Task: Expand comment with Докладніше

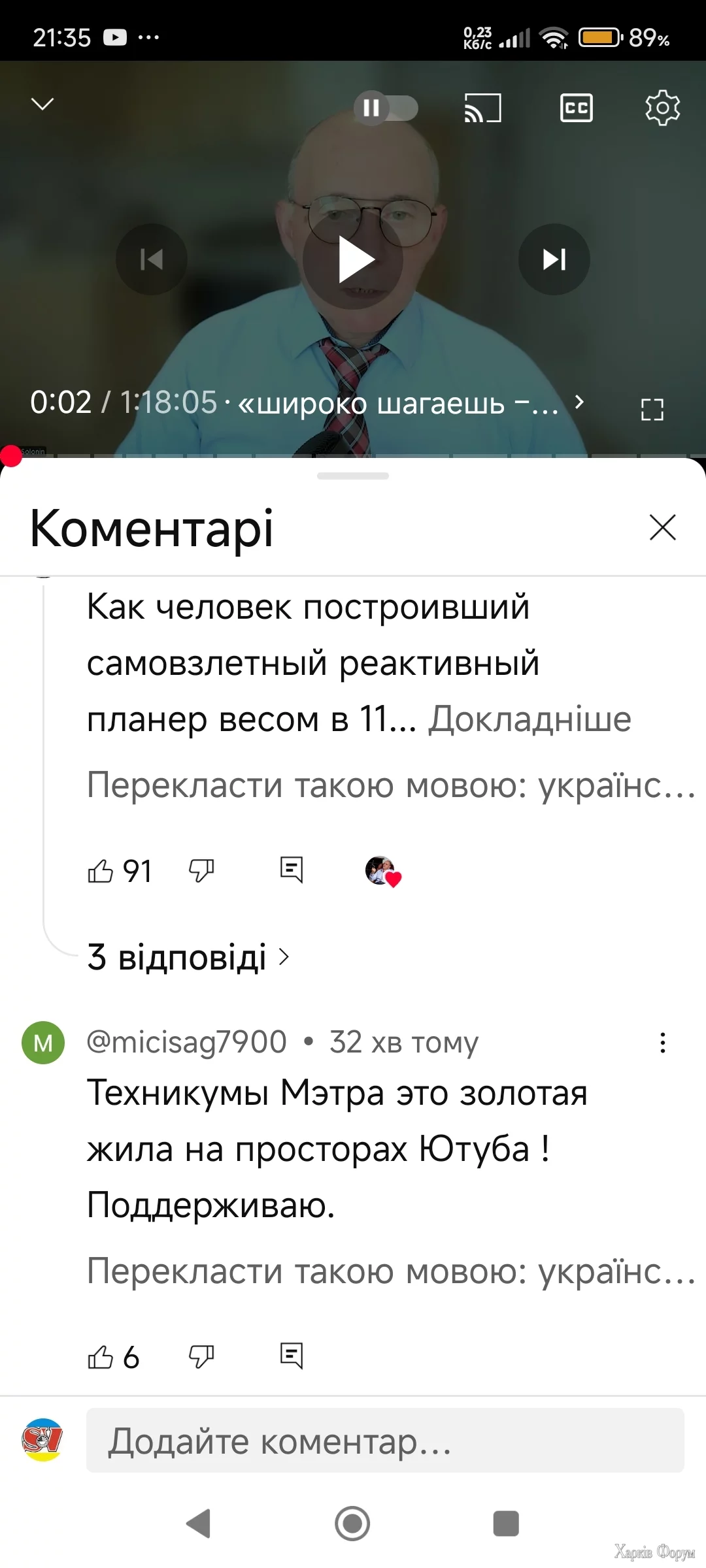Action: pos(529,719)
